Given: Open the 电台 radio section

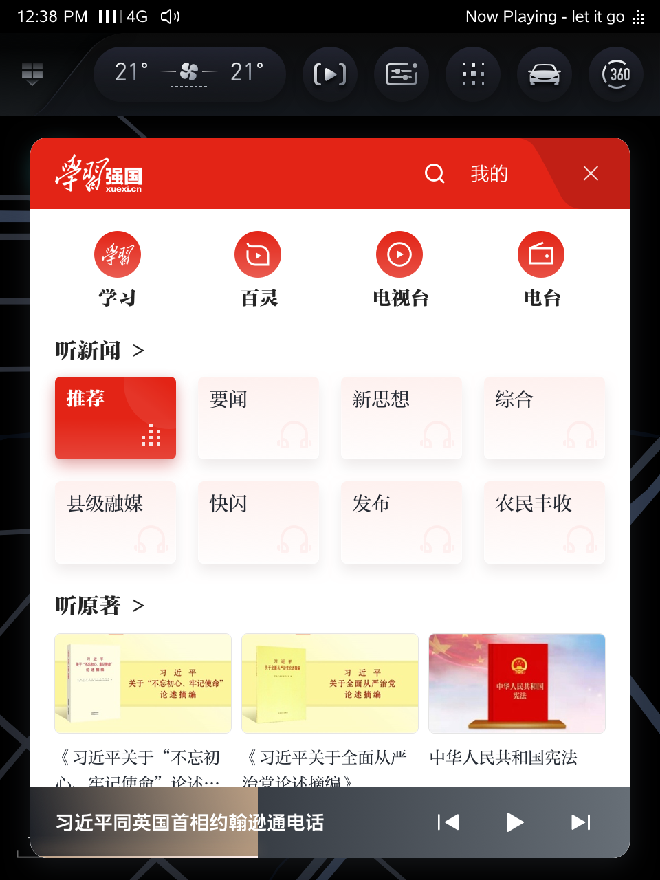Looking at the screenshot, I should click(x=541, y=268).
